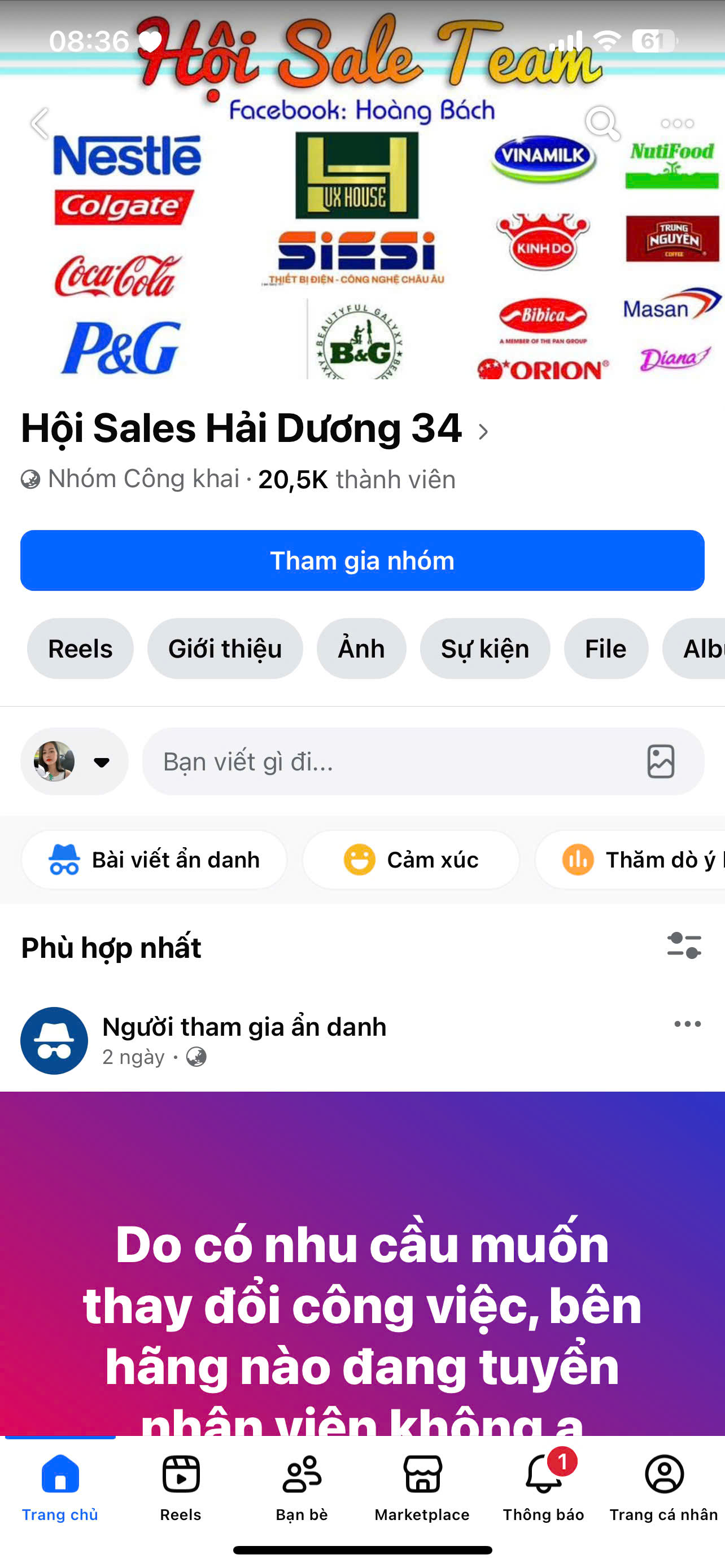The image size is (725, 1568).
Task: Tap the battery indicator in the status bar
Action: pyautogui.click(x=654, y=41)
